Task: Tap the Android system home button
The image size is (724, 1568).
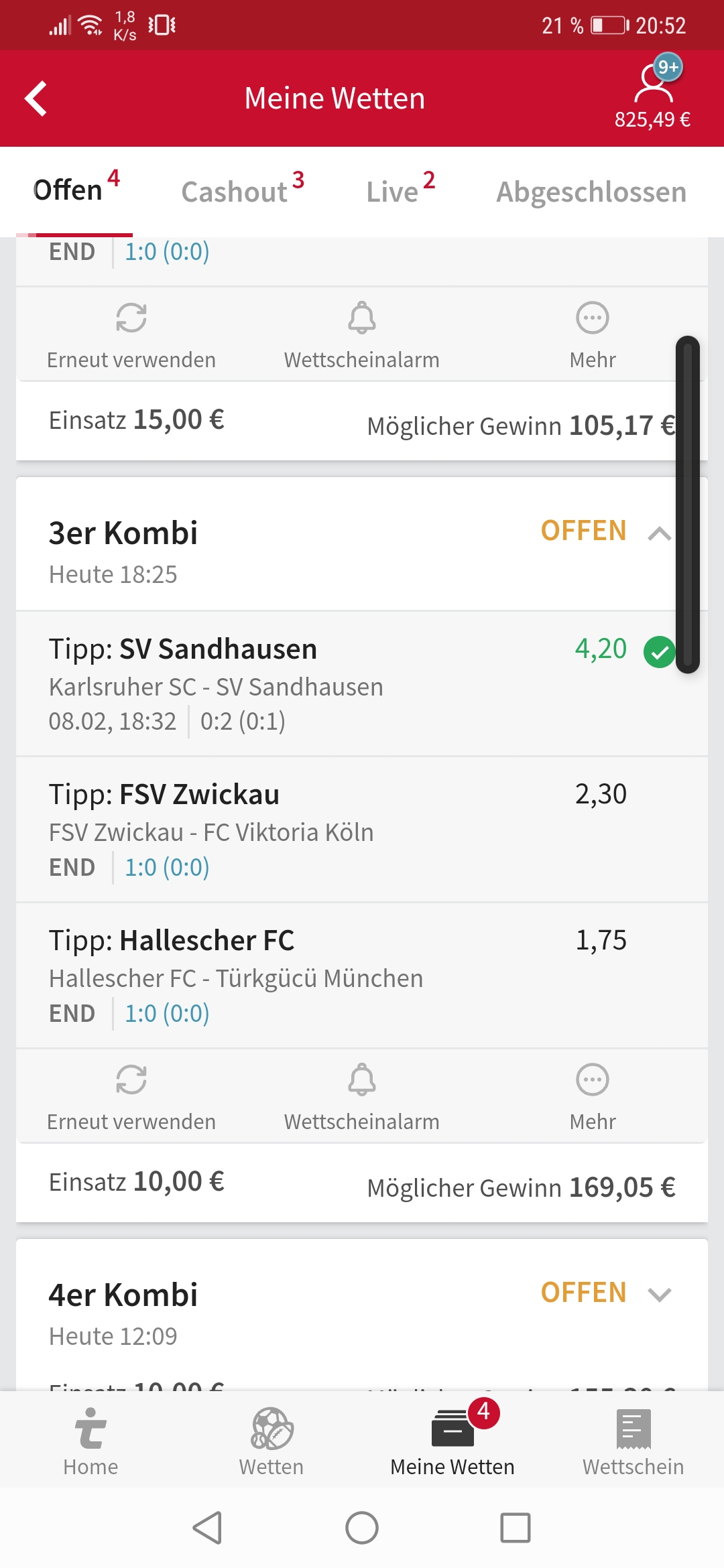Action: tap(362, 1528)
